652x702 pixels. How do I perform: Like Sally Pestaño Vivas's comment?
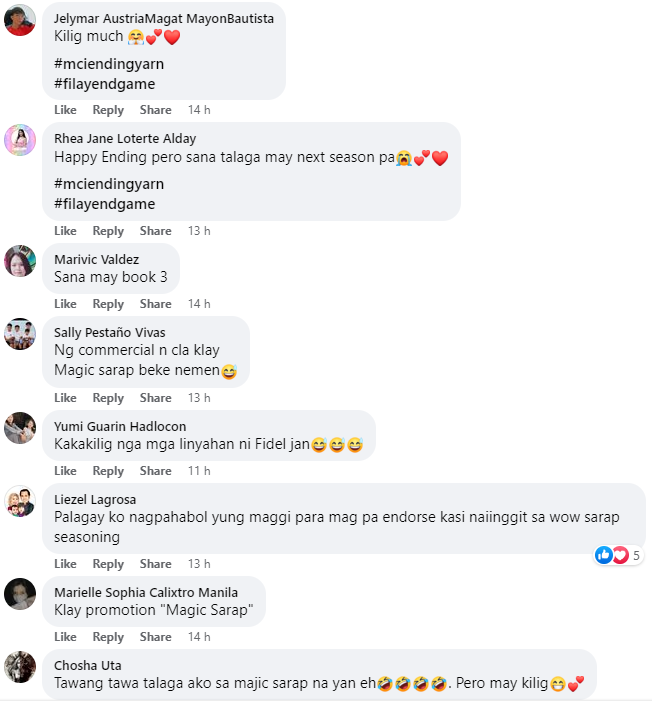coord(65,398)
